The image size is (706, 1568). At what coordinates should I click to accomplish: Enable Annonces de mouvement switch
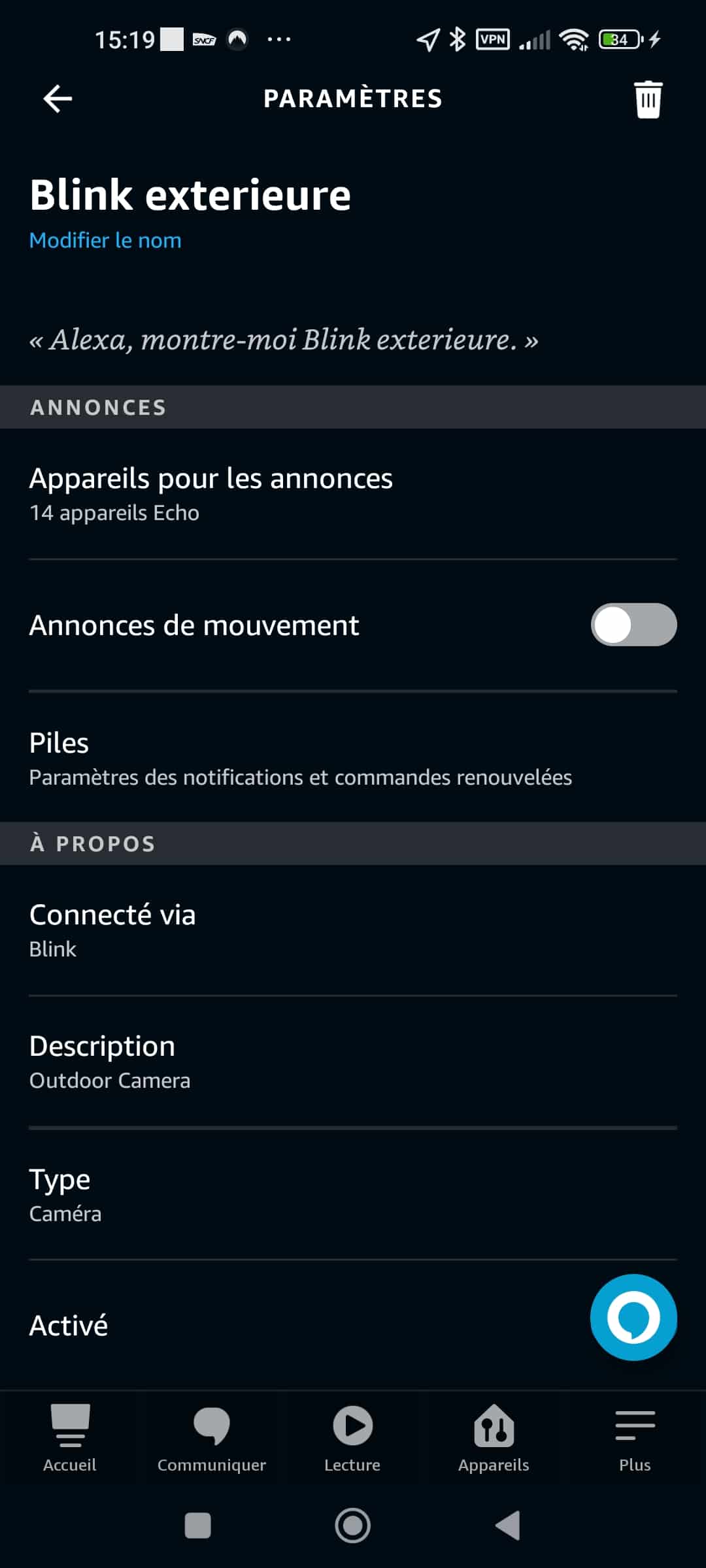[633, 625]
